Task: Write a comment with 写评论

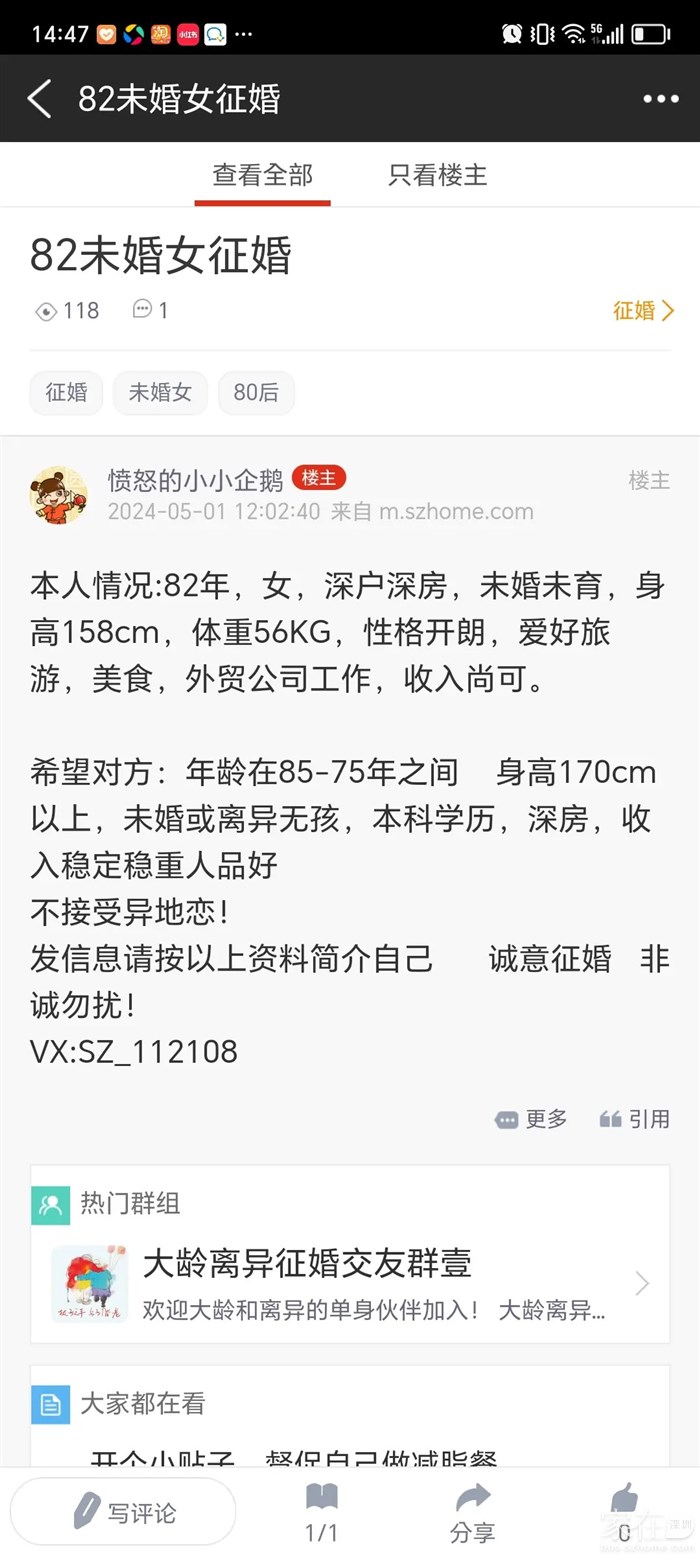Action: tap(123, 1512)
